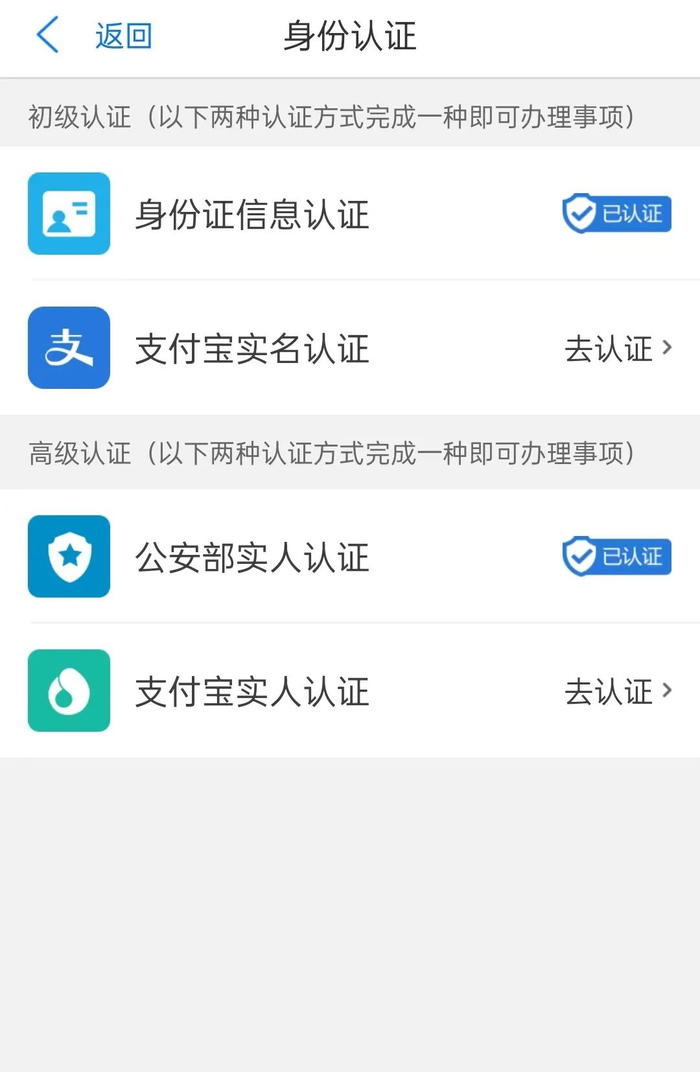This screenshot has width=700, height=1072.
Task: Start 支付宝实人认证 verification
Action: (x=617, y=692)
